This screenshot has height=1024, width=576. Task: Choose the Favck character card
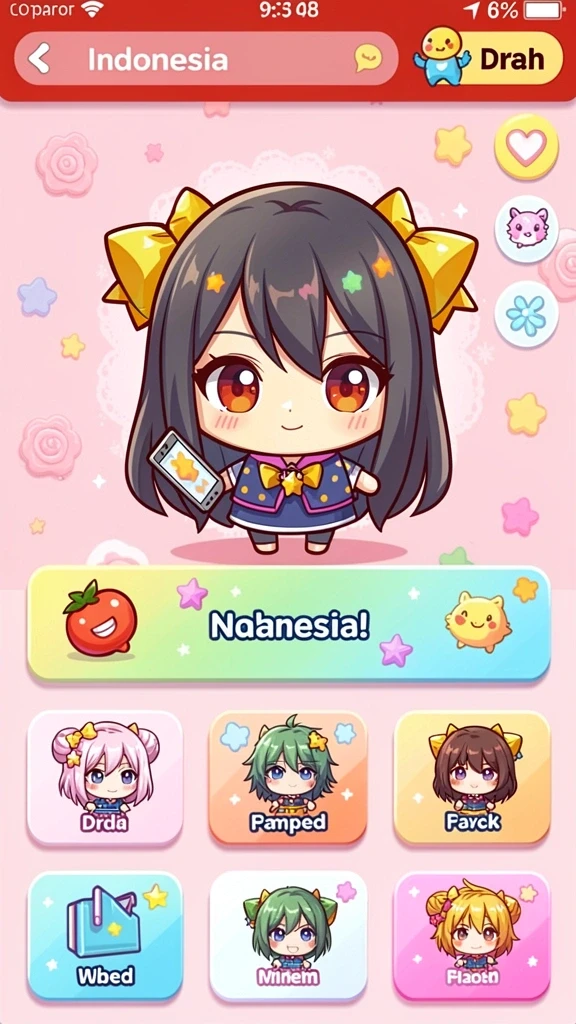[x=472, y=777]
